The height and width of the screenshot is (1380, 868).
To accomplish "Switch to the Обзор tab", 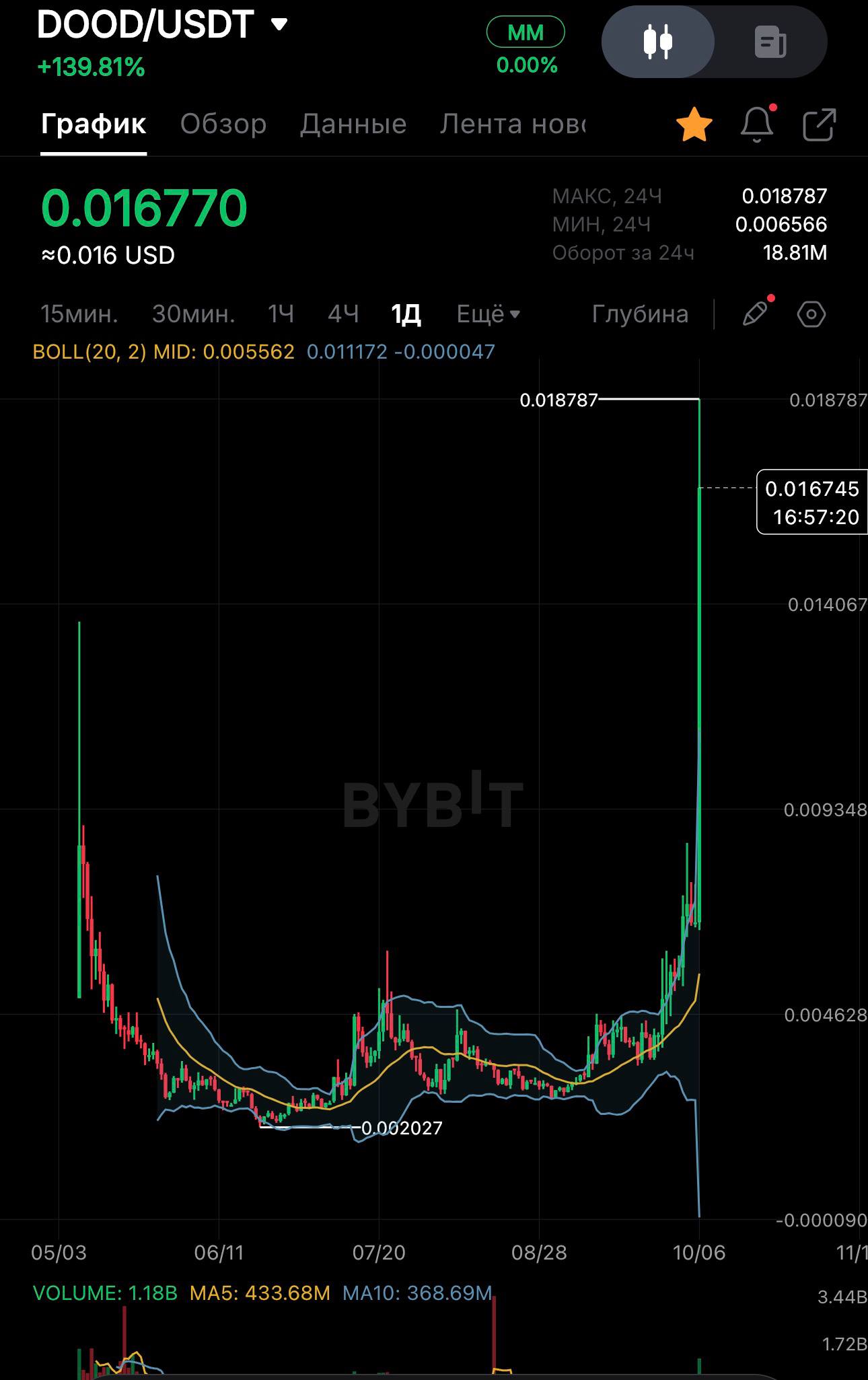I will pos(223,124).
